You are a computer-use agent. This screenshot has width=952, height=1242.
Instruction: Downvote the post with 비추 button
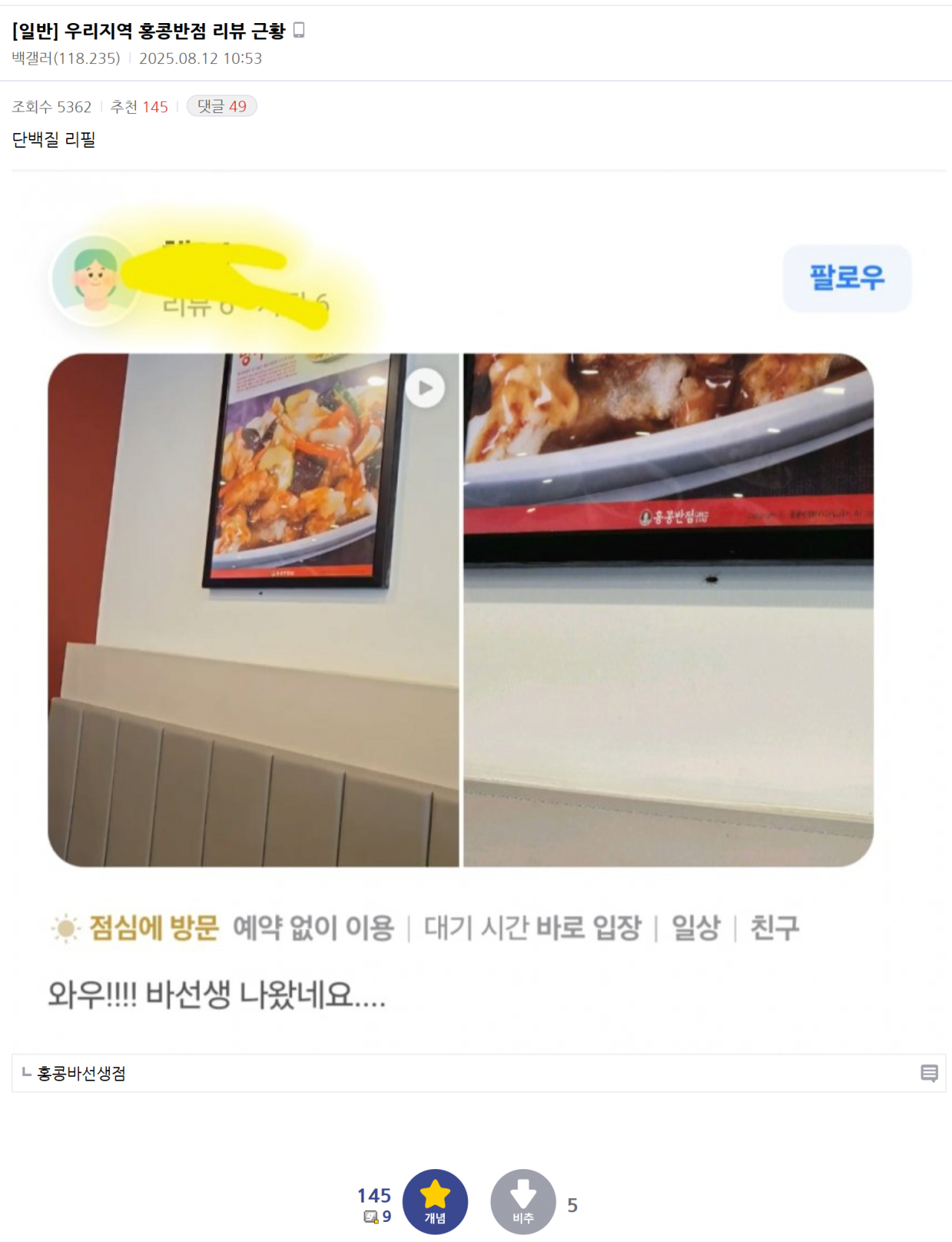pos(523,1201)
